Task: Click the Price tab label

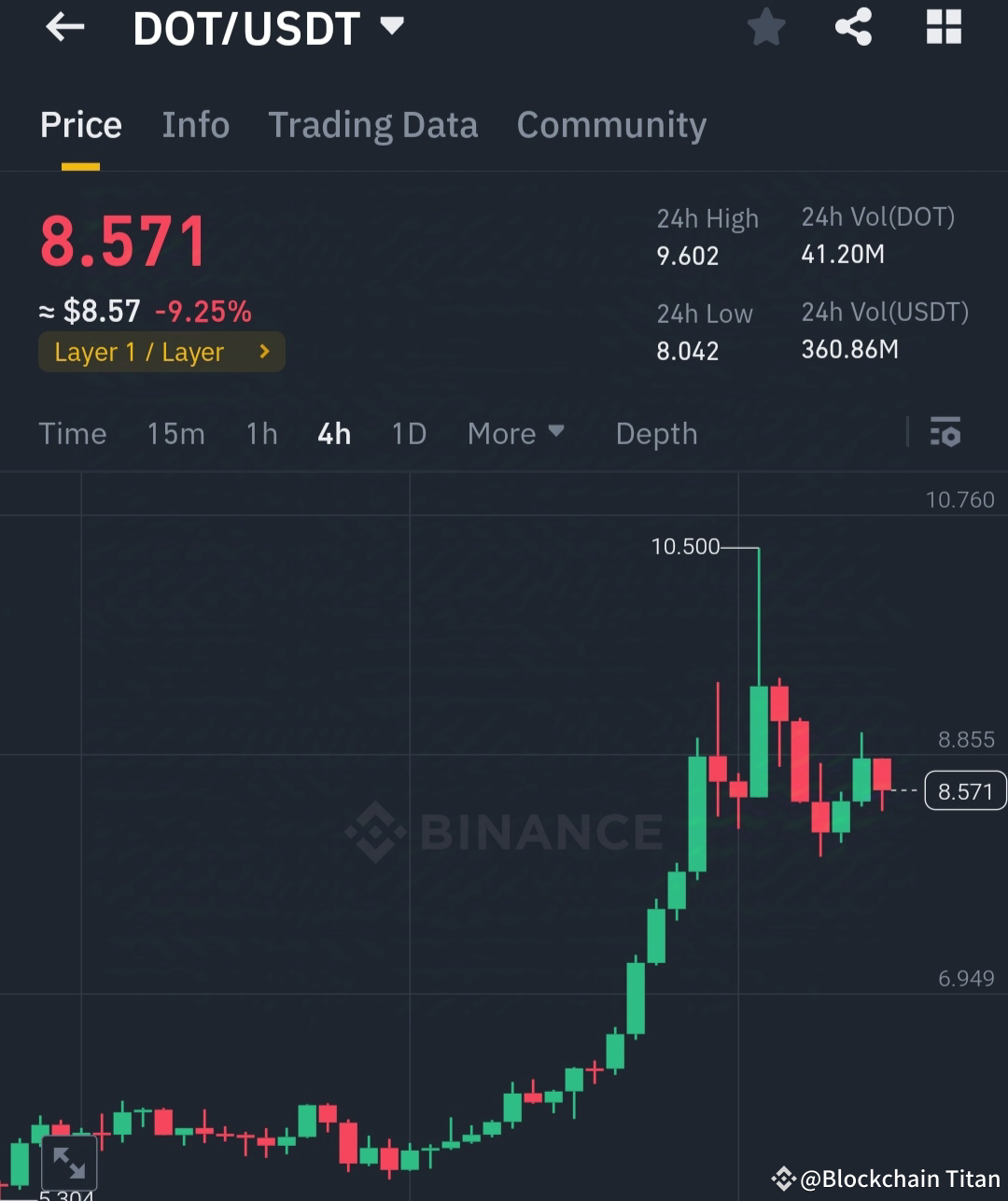Action: click(81, 125)
